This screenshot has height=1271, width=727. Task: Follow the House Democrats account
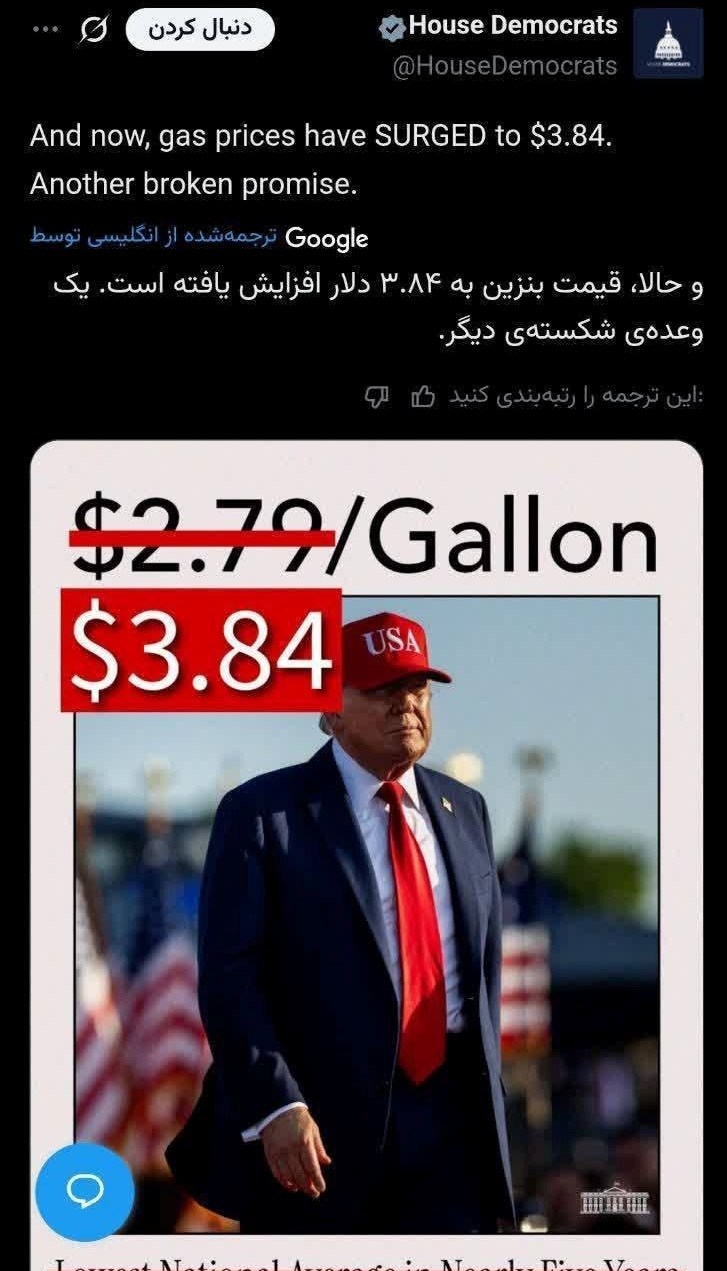[x=200, y=29]
